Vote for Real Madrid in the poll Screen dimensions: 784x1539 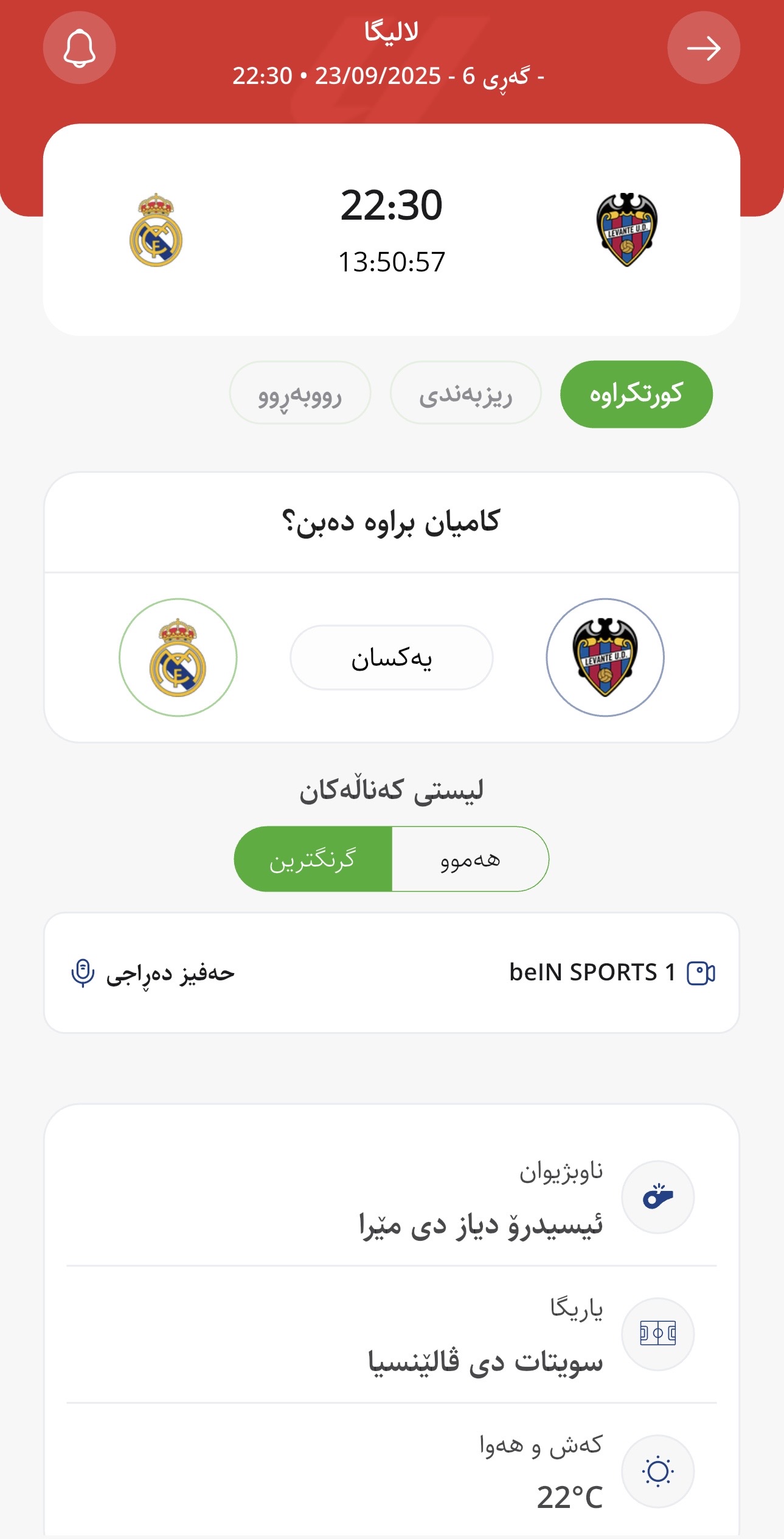(x=178, y=657)
